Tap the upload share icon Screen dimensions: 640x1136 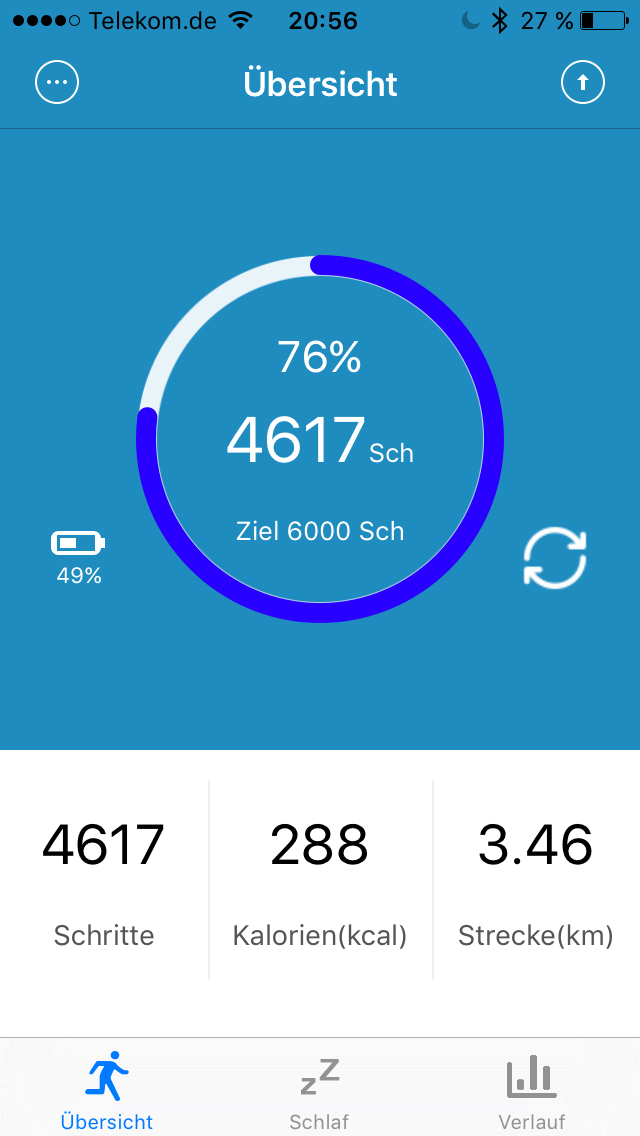583,83
